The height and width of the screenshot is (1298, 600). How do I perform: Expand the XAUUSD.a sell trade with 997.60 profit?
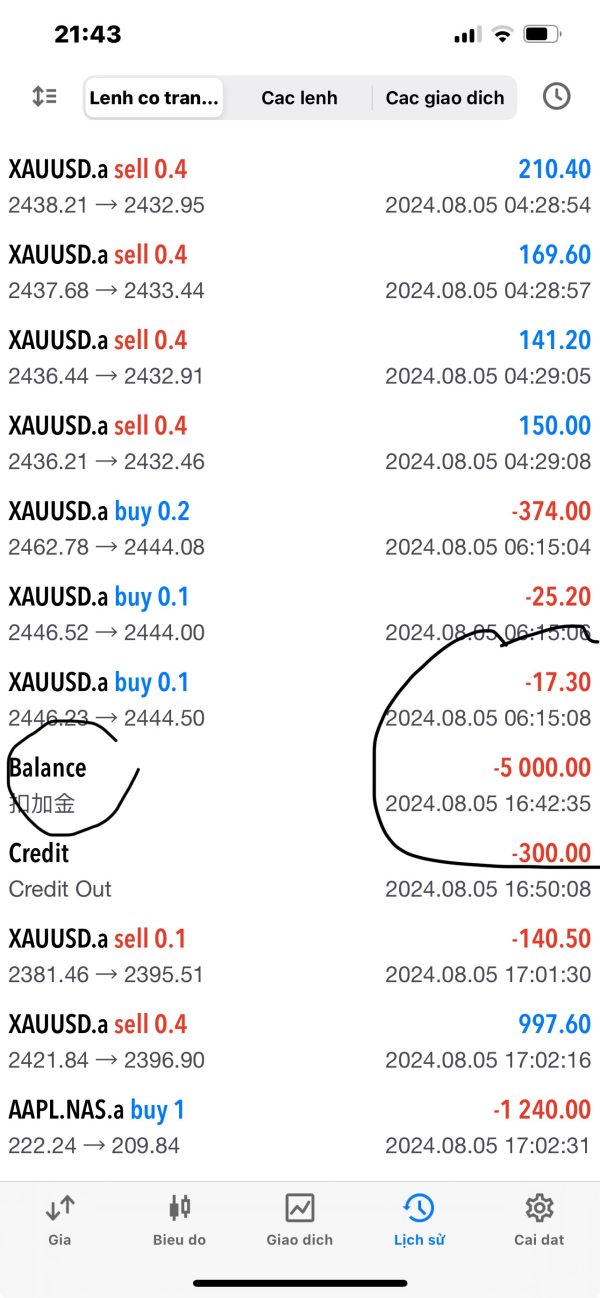[300, 1041]
